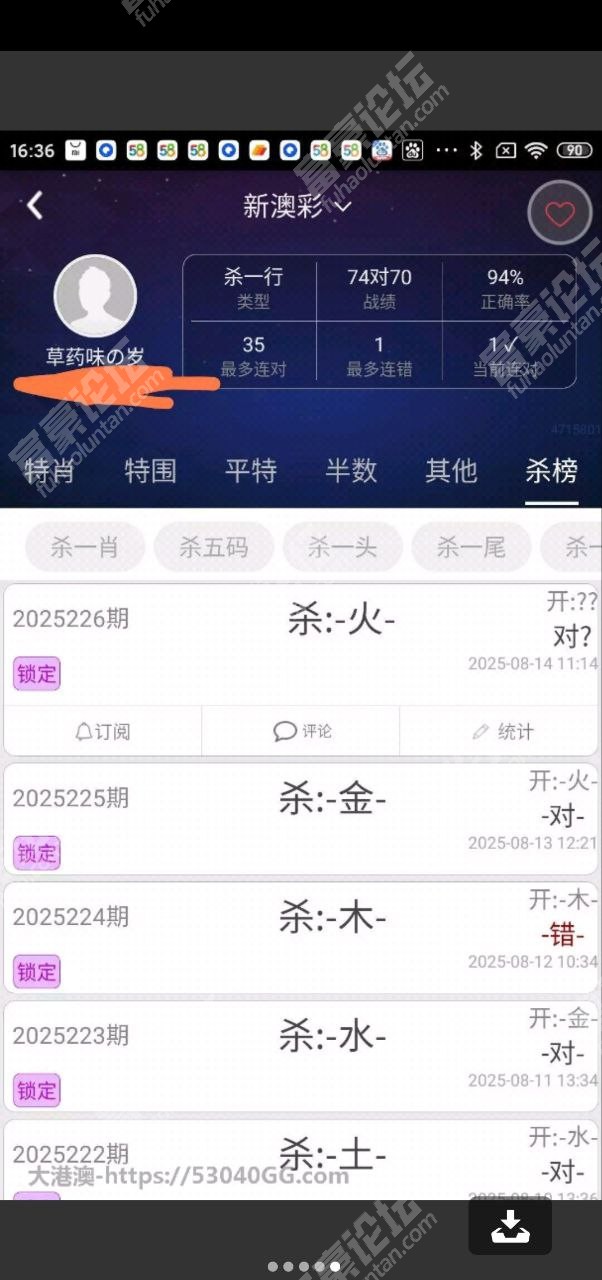602x1280 pixels.
Task: Switch to the 平特 tab
Action: click(250, 470)
